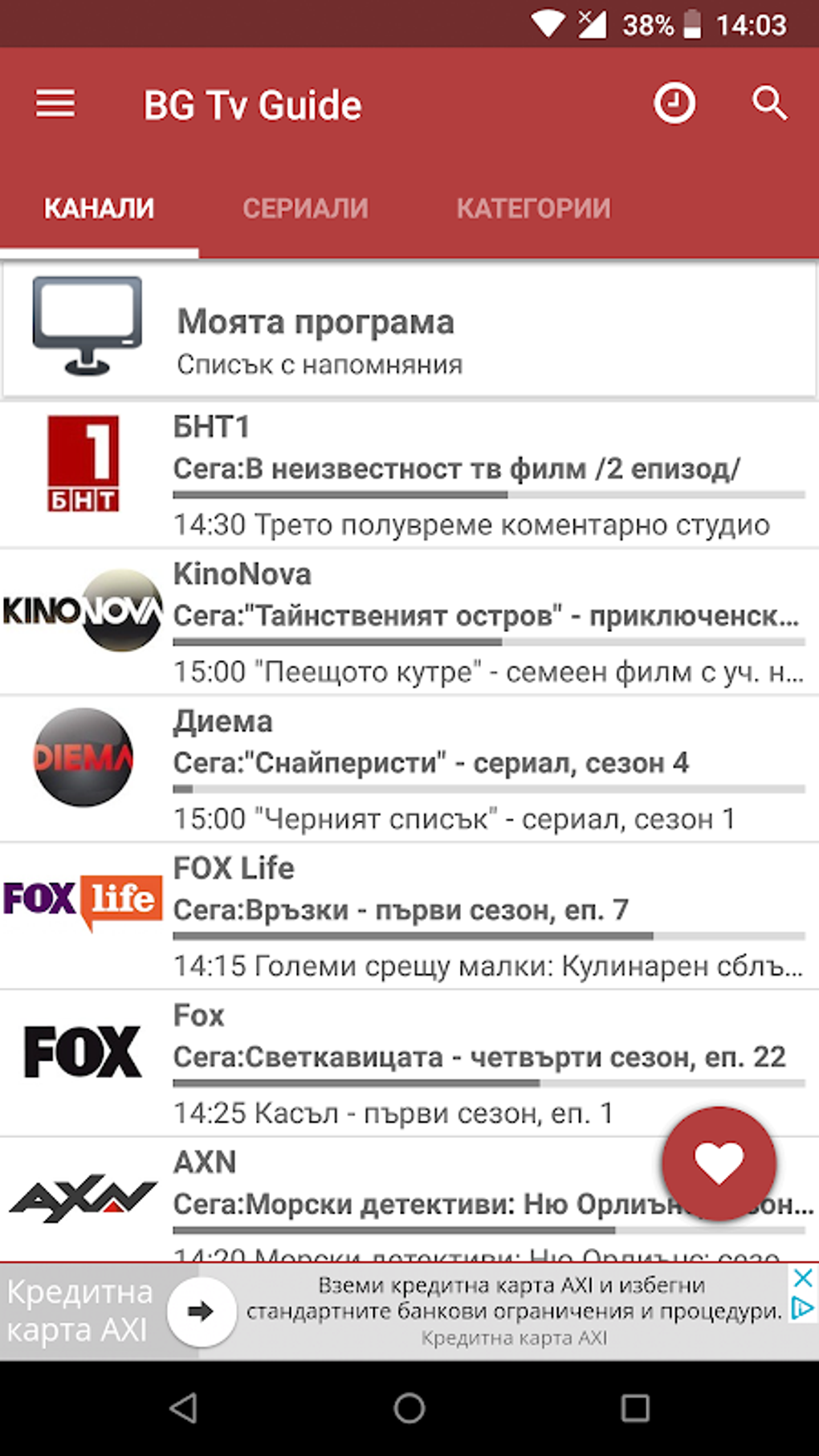Open search in BG Tv Guide
The image size is (819, 1456).
click(x=768, y=104)
